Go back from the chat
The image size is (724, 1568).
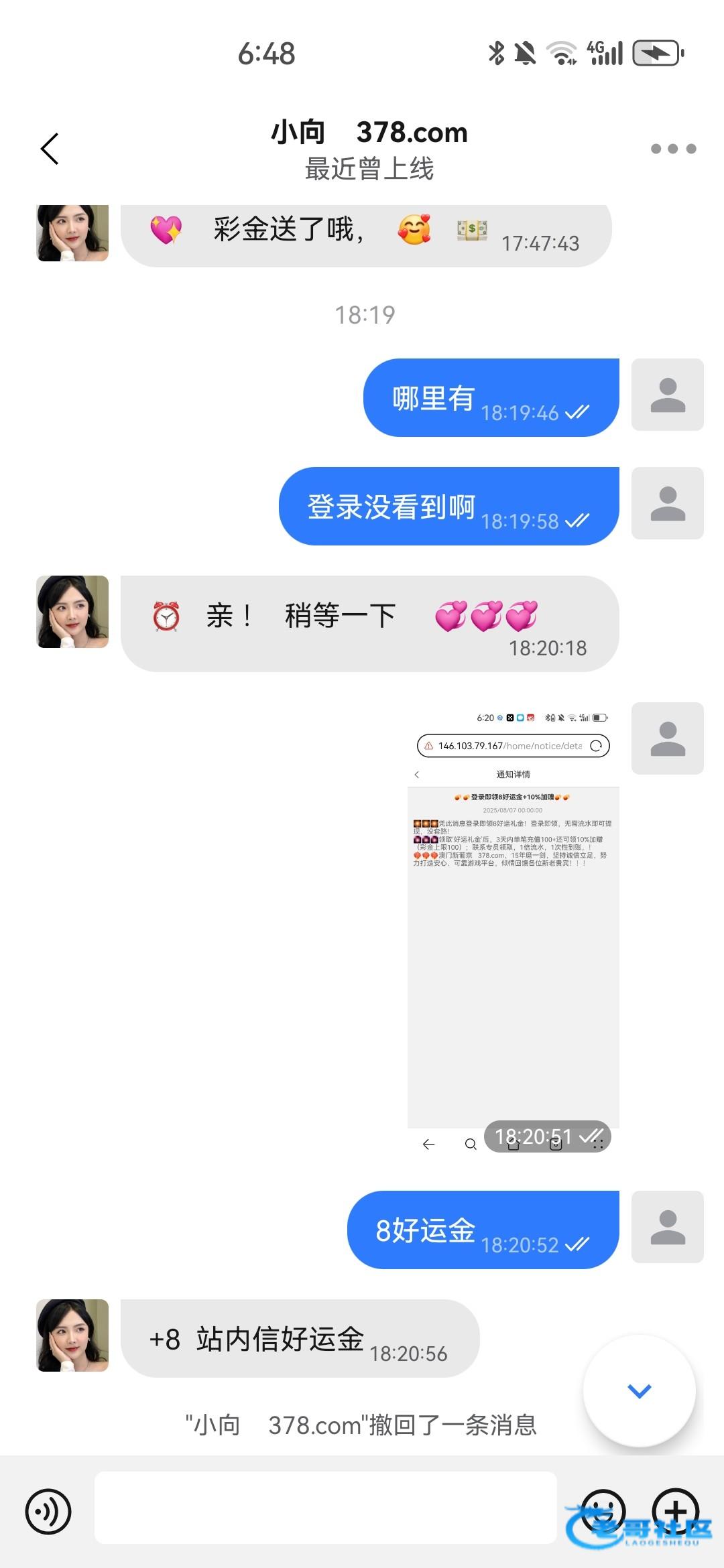tap(50, 149)
